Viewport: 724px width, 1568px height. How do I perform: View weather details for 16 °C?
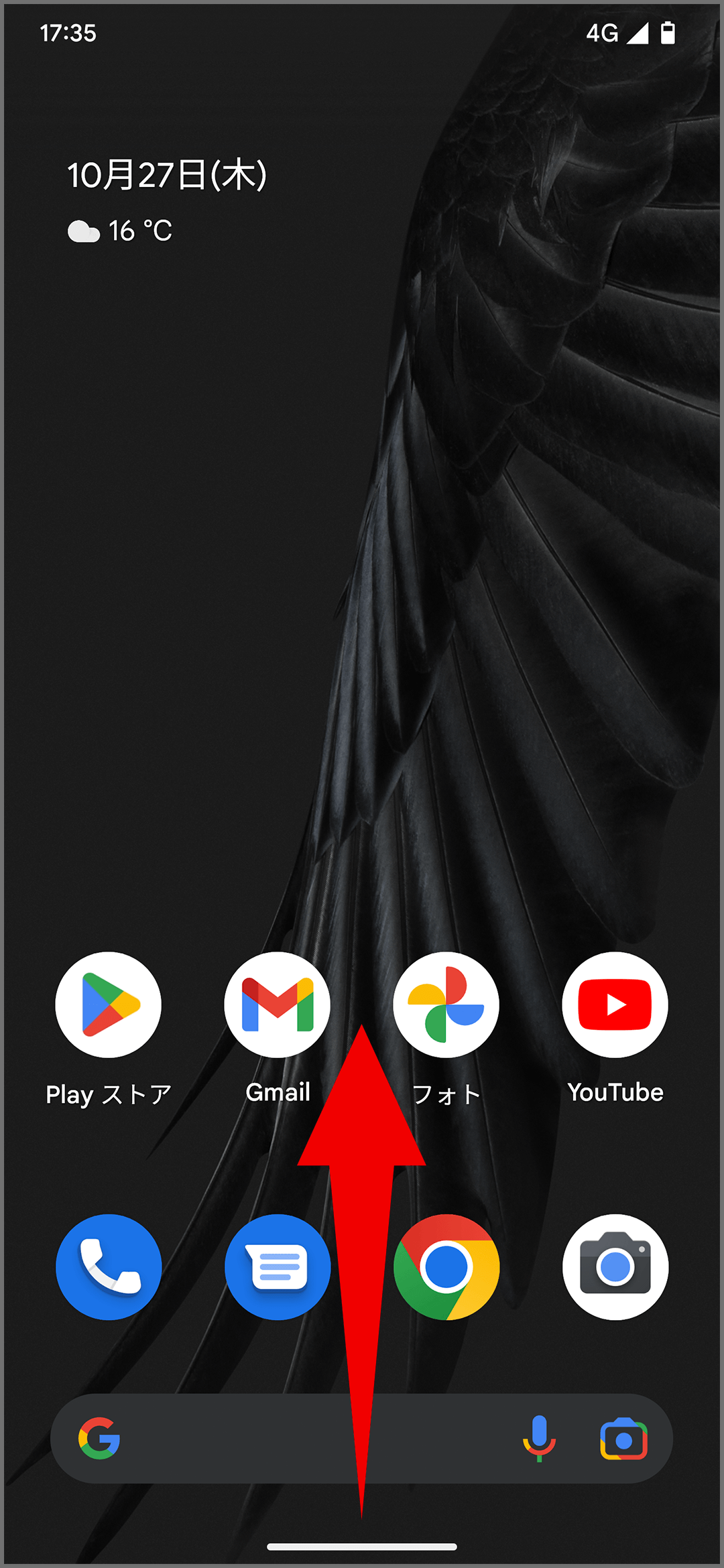pos(120,231)
